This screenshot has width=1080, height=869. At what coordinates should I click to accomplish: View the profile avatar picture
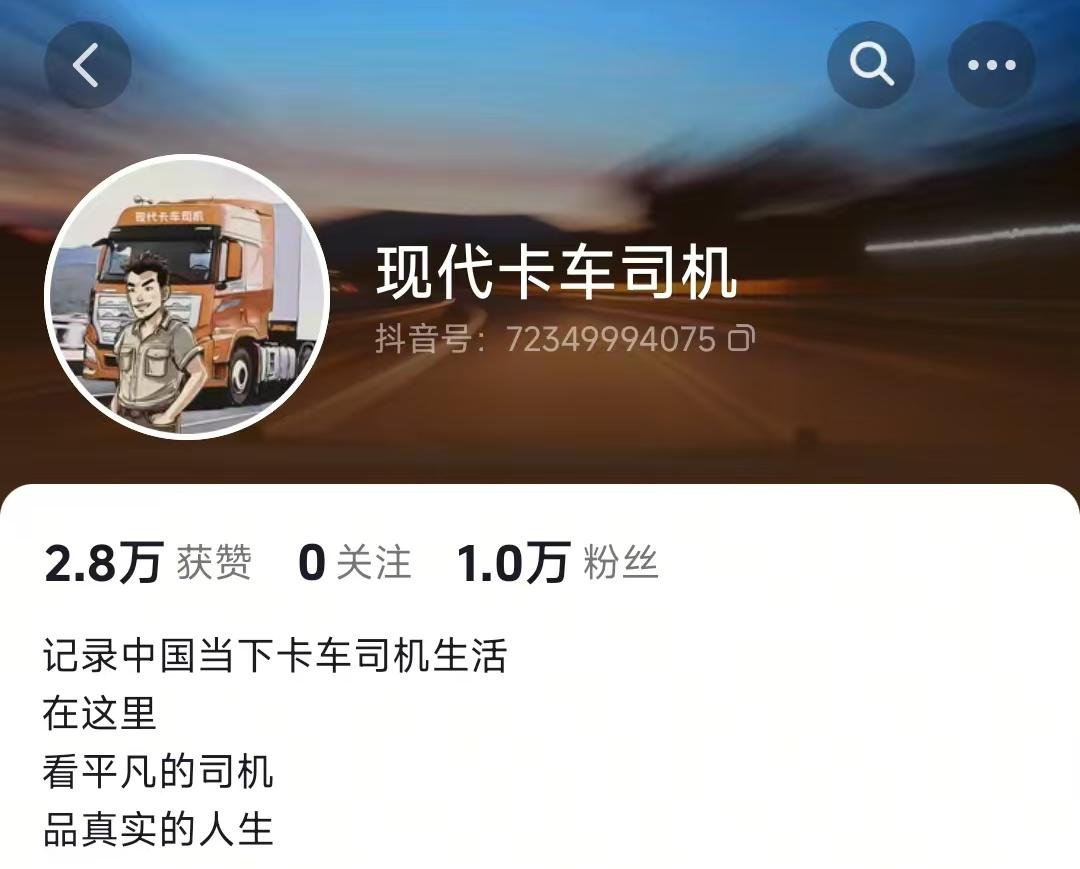(x=187, y=297)
